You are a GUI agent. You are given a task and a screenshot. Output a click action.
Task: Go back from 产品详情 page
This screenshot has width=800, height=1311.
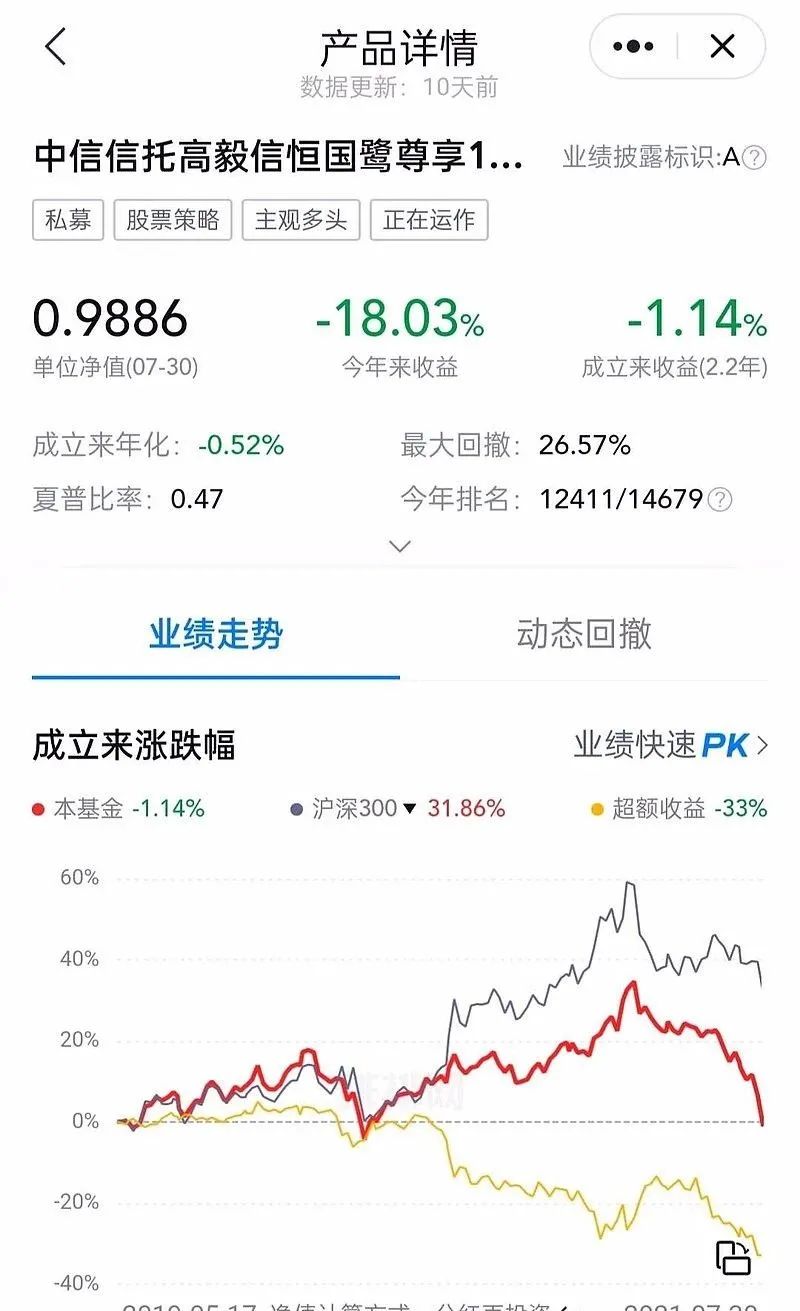click(56, 47)
